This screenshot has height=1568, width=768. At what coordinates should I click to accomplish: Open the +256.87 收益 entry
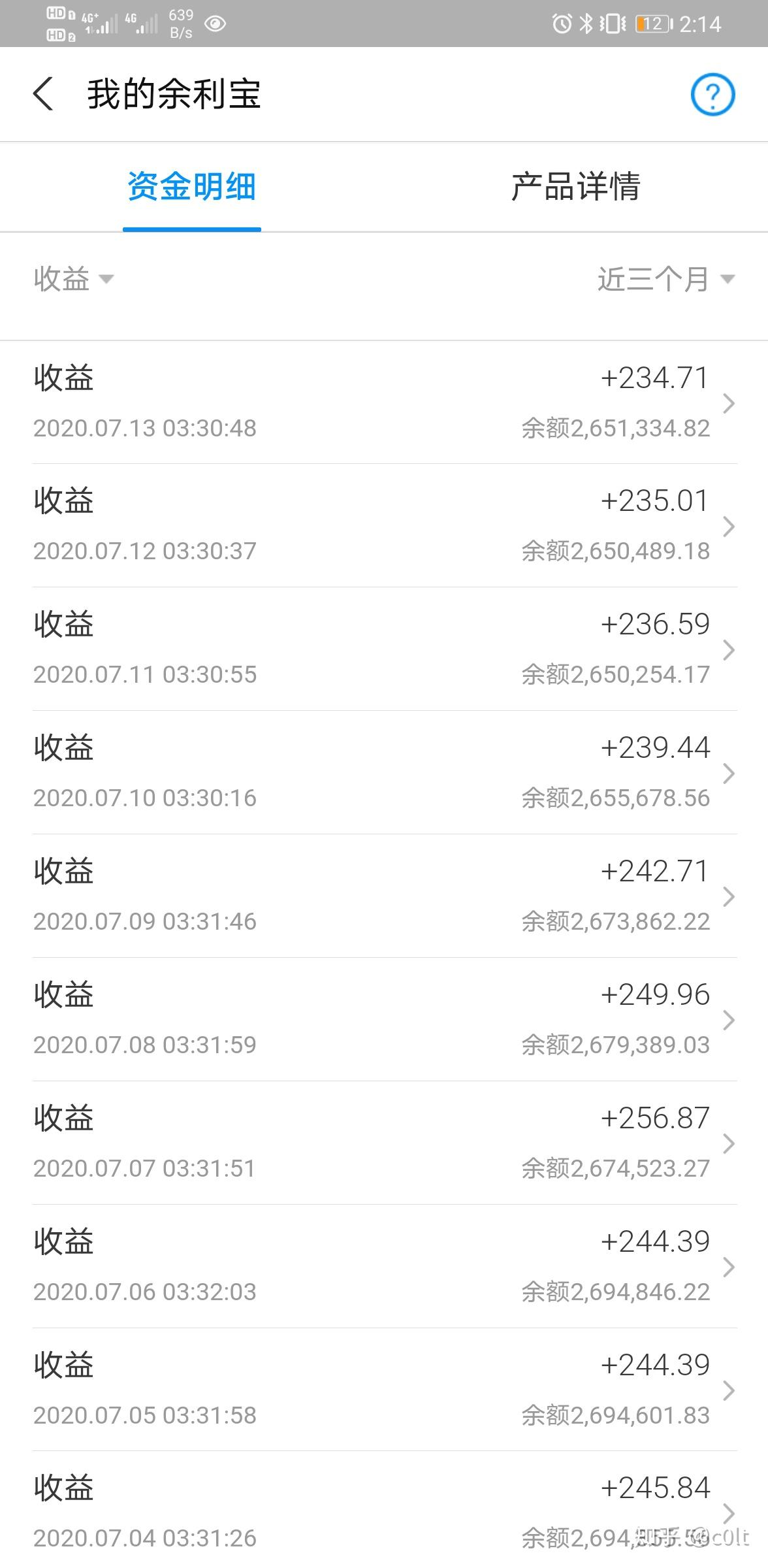384,1143
